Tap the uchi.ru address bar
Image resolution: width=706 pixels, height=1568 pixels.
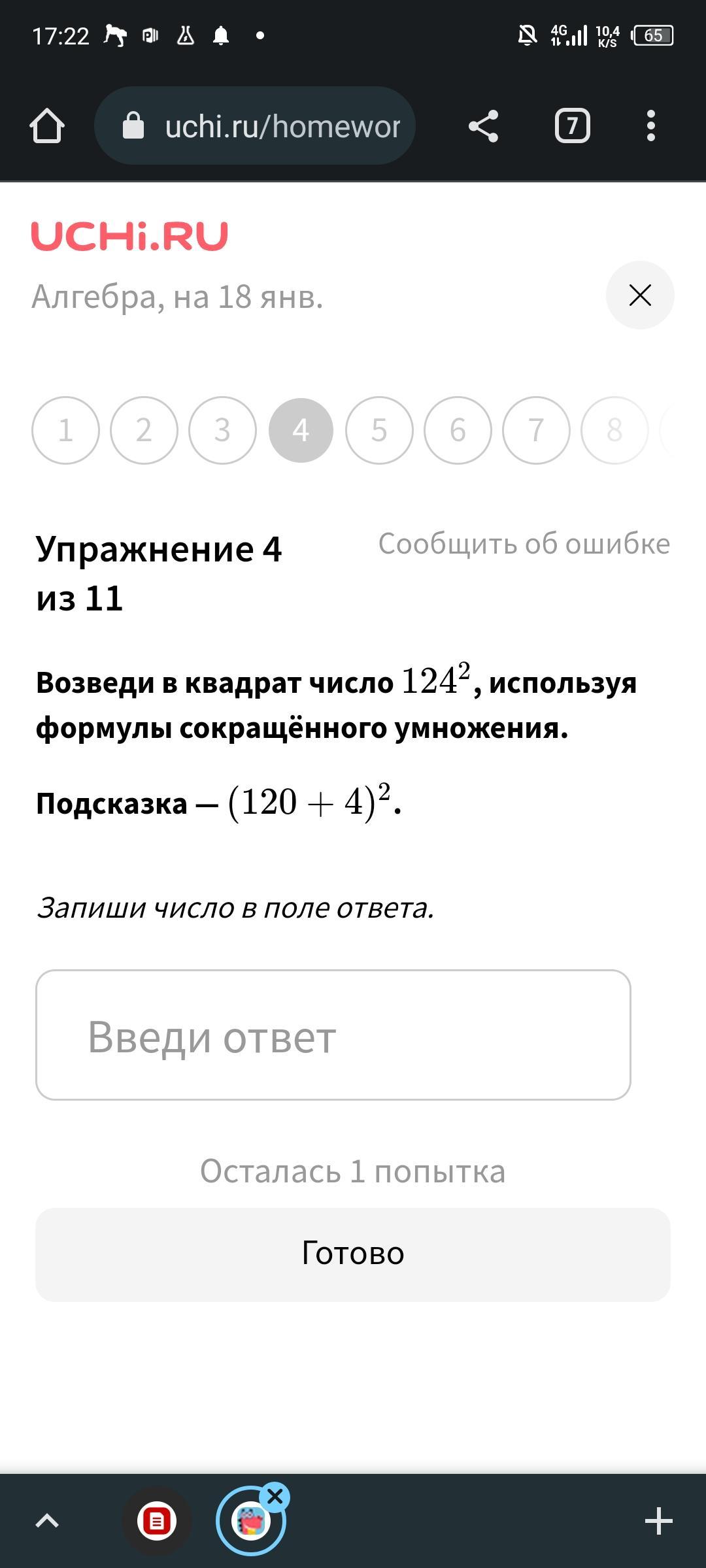point(255,125)
